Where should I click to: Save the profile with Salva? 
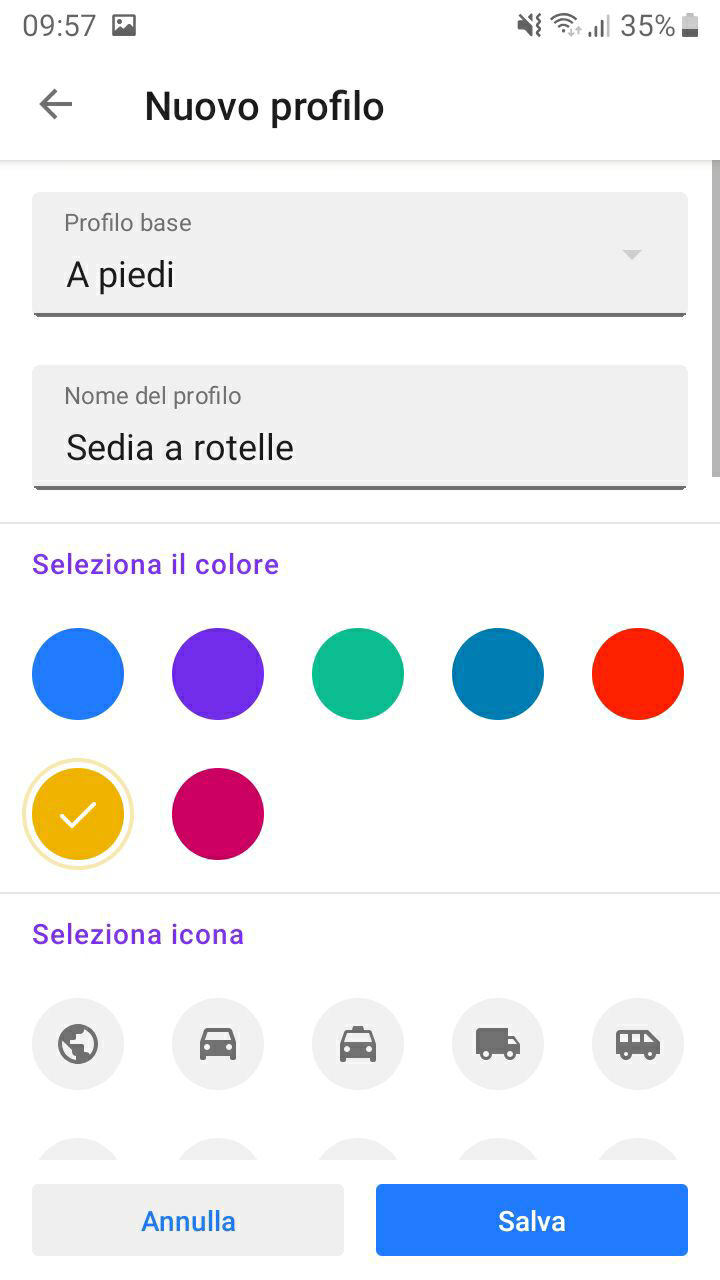pos(532,1220)
